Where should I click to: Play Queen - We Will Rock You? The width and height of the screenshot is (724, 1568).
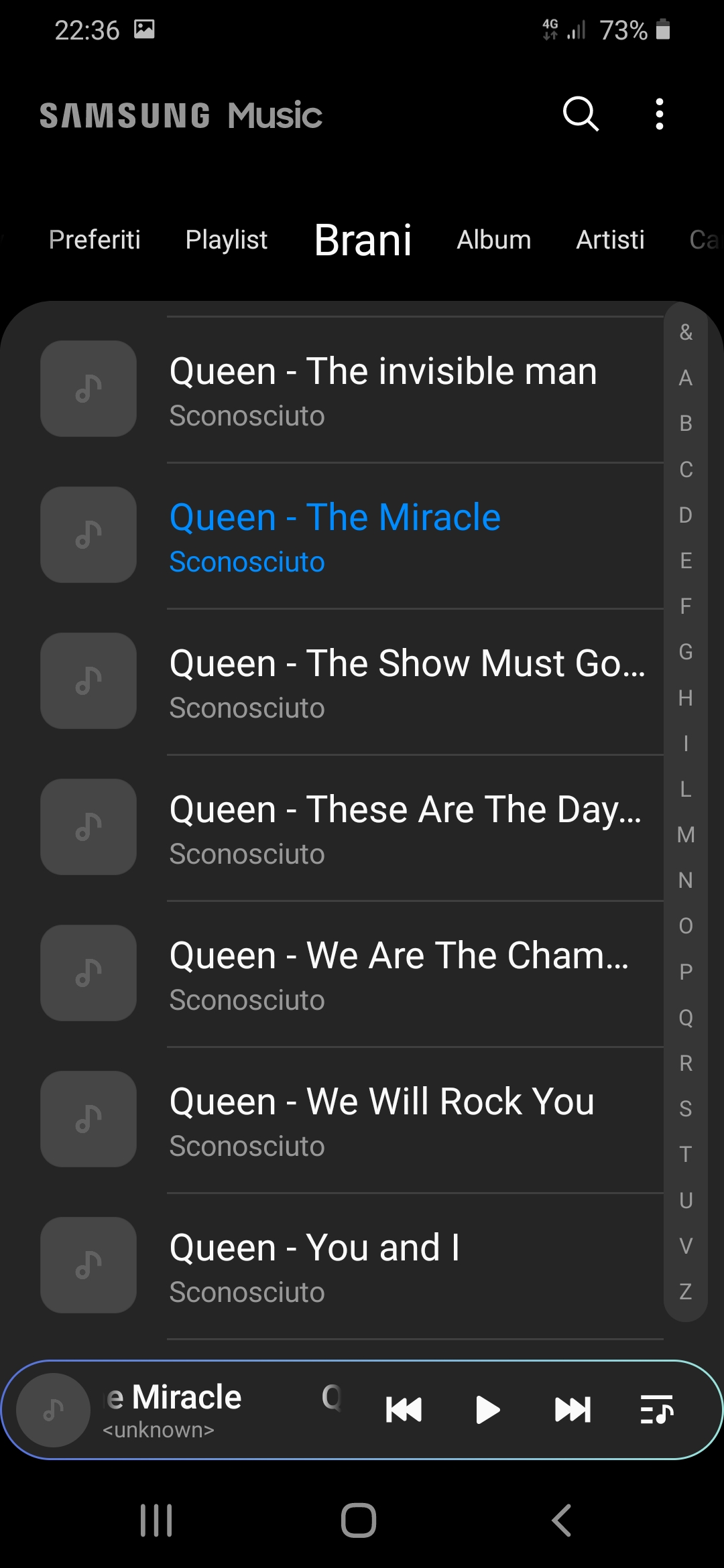tap(382, 1120)
